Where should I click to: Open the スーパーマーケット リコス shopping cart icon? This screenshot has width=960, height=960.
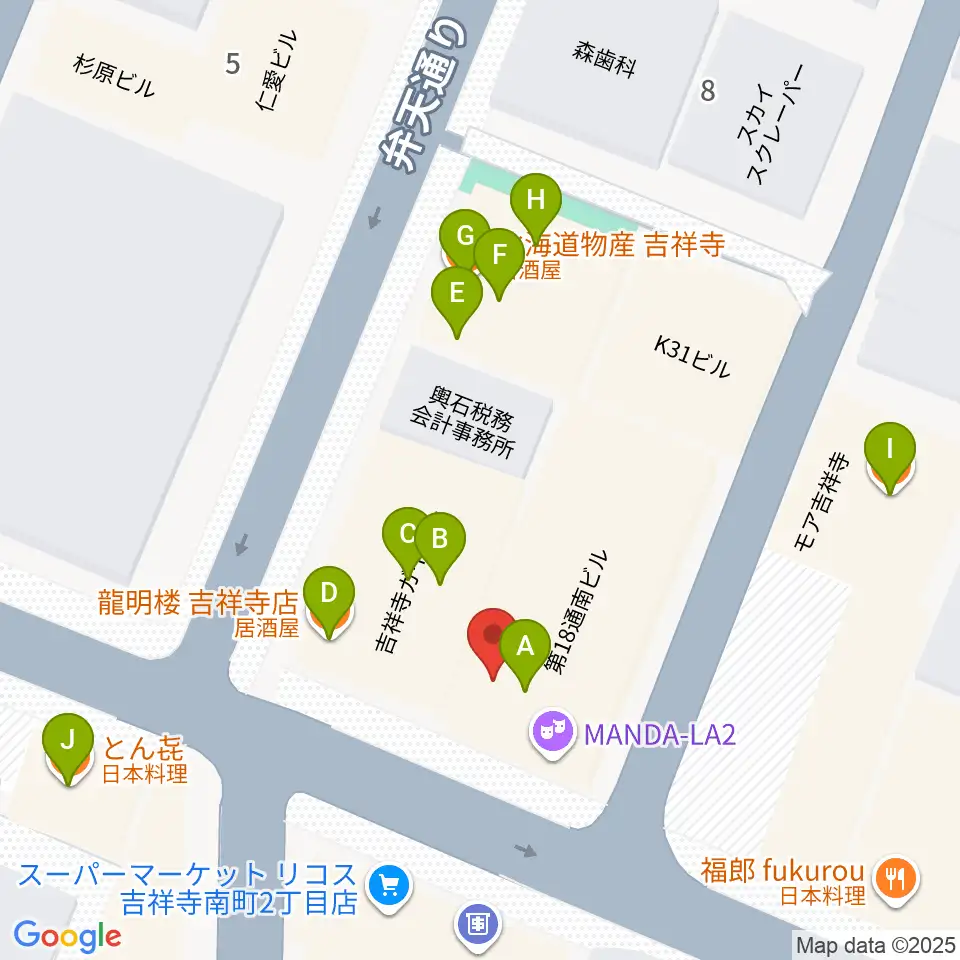coord(389,887)
